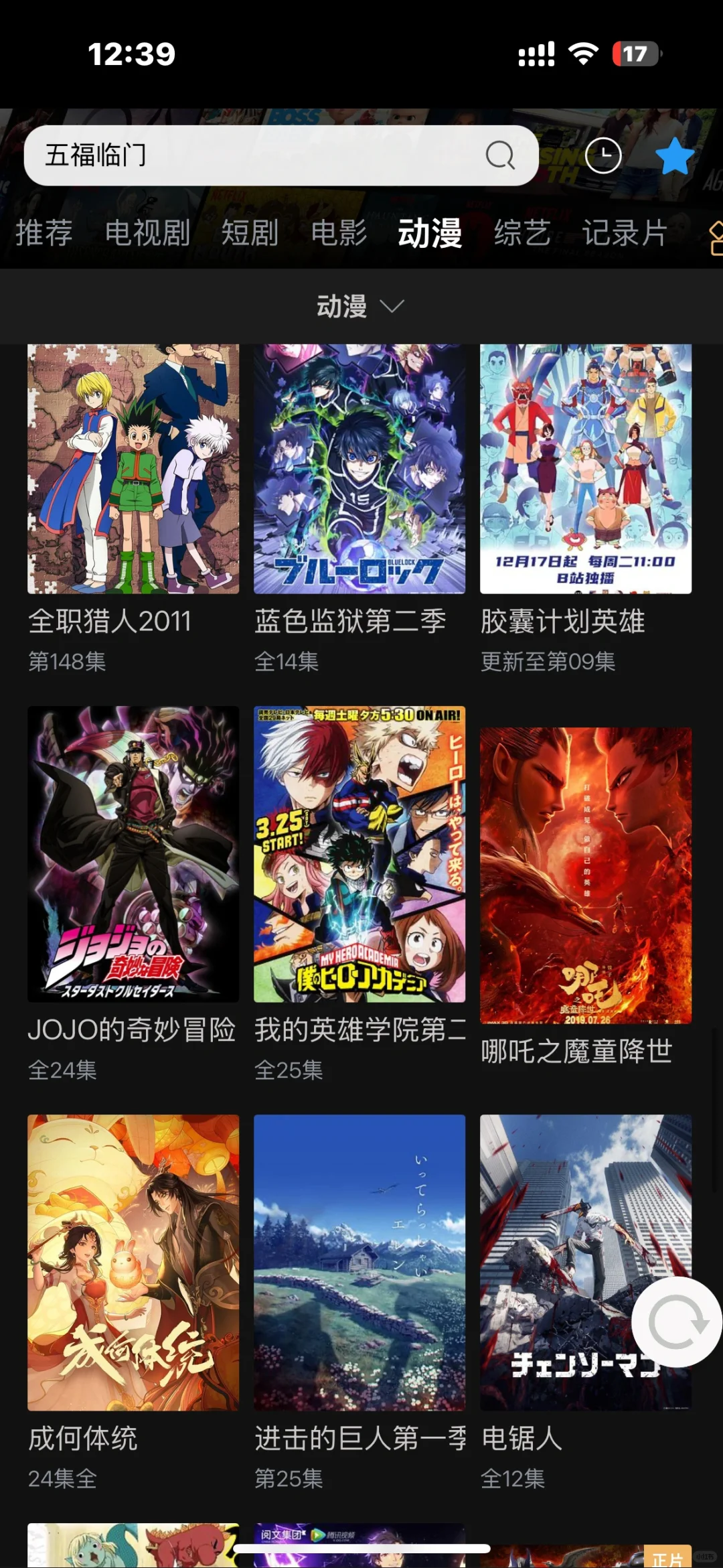
Task: Open the 综艺 tab
Action: pos(522,233)
